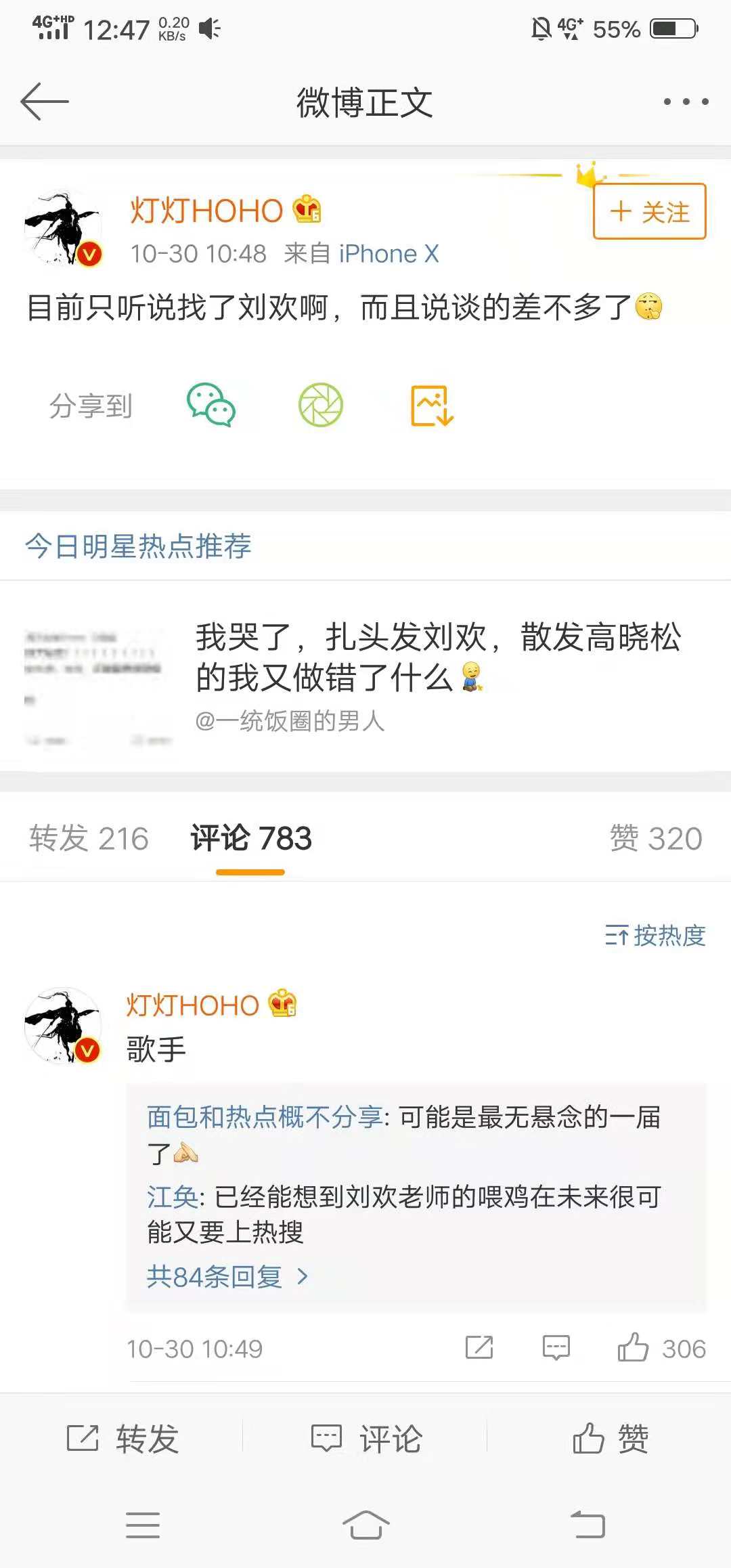Open the three-dot overflow menu

686,102
